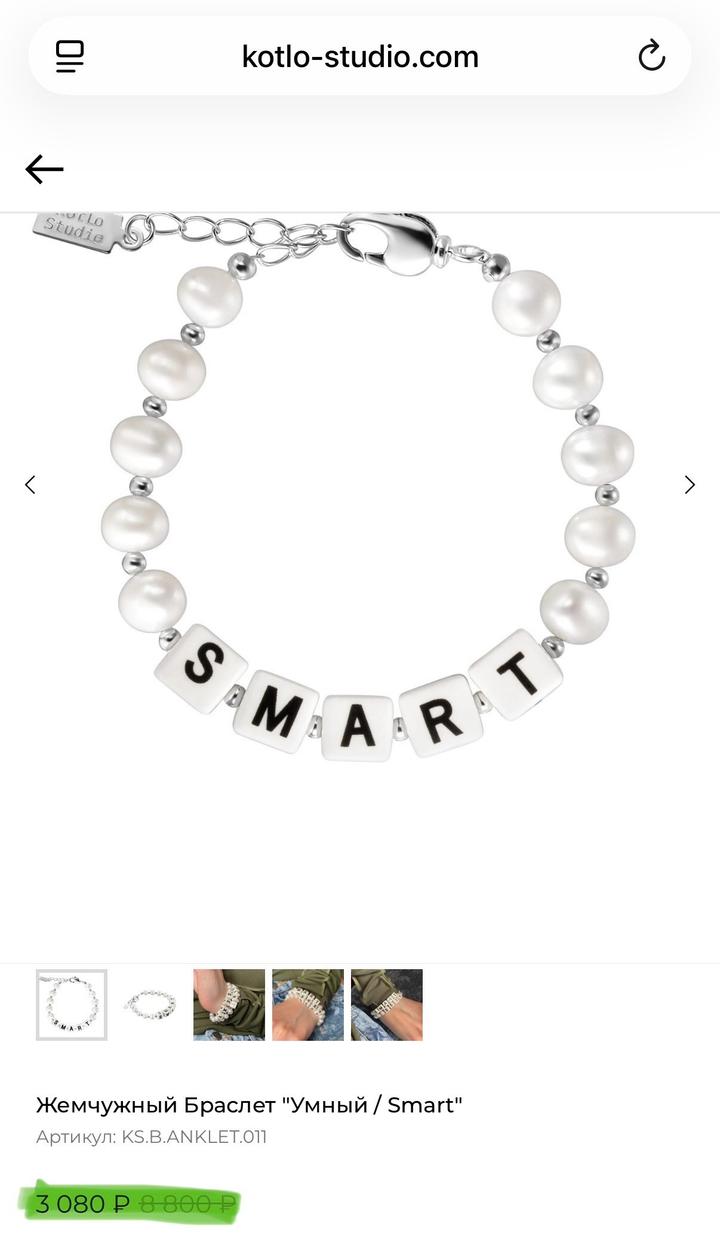
Task: Select the second bracelet thumbnail
Action: pos(150,1005)
